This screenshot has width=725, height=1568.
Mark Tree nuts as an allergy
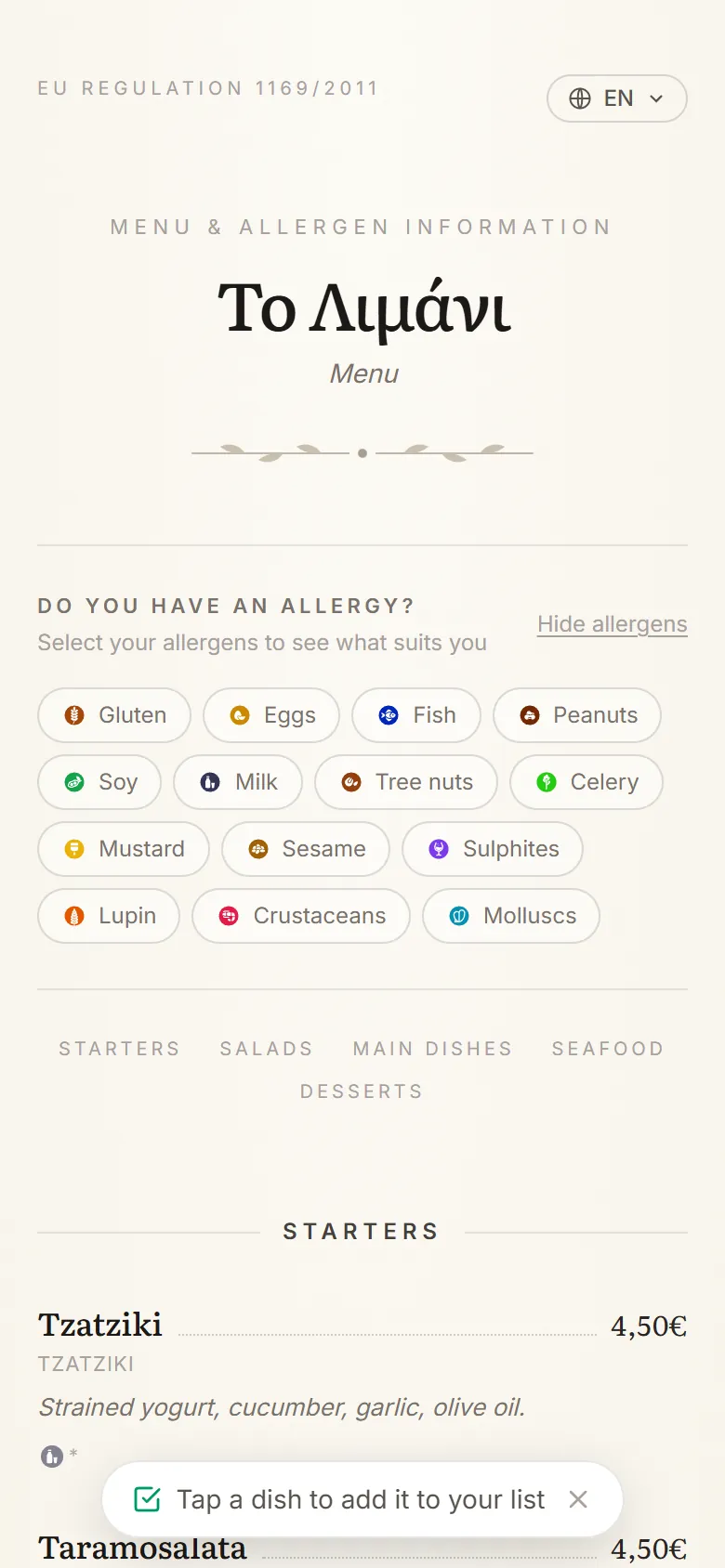click(x=406, y=782)
